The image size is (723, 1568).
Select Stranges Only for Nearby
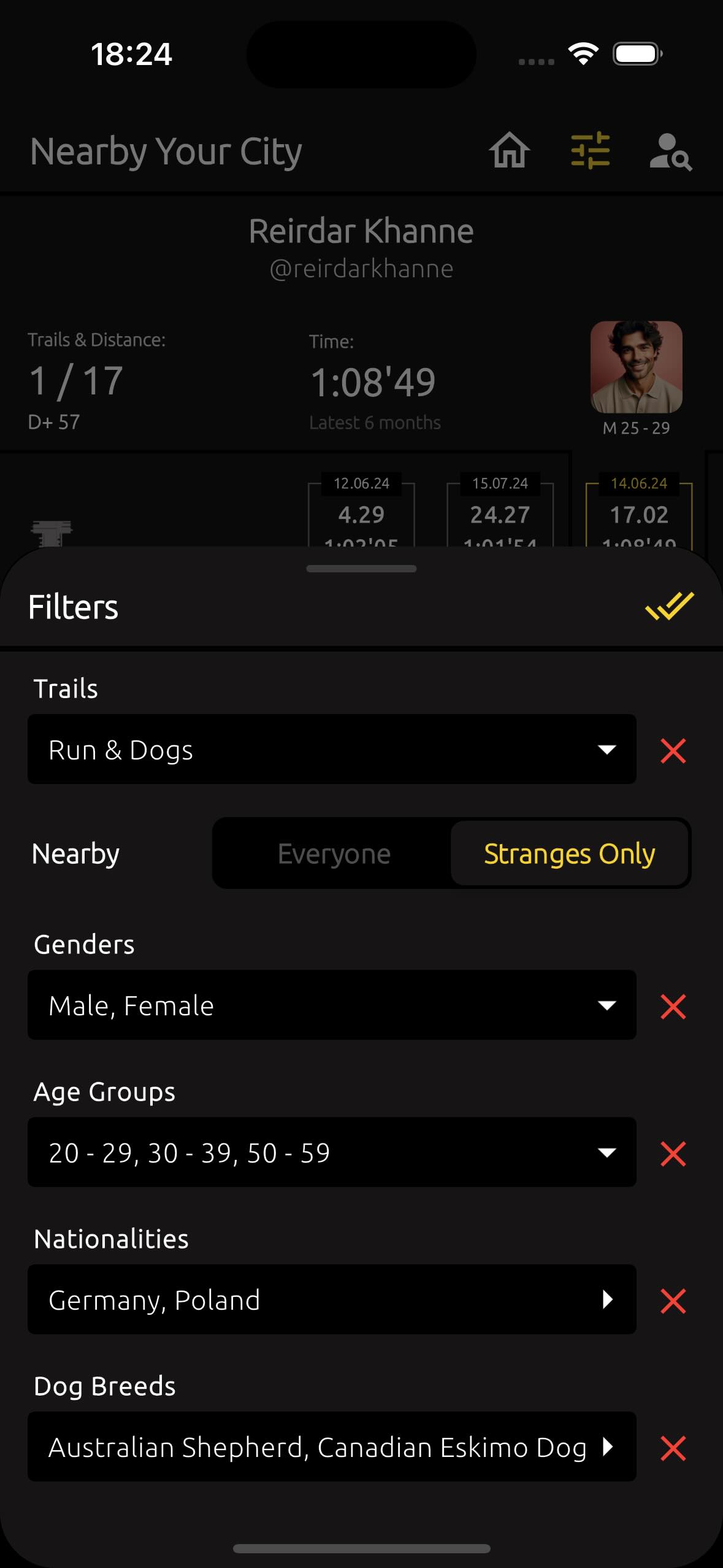pos(569,853)
